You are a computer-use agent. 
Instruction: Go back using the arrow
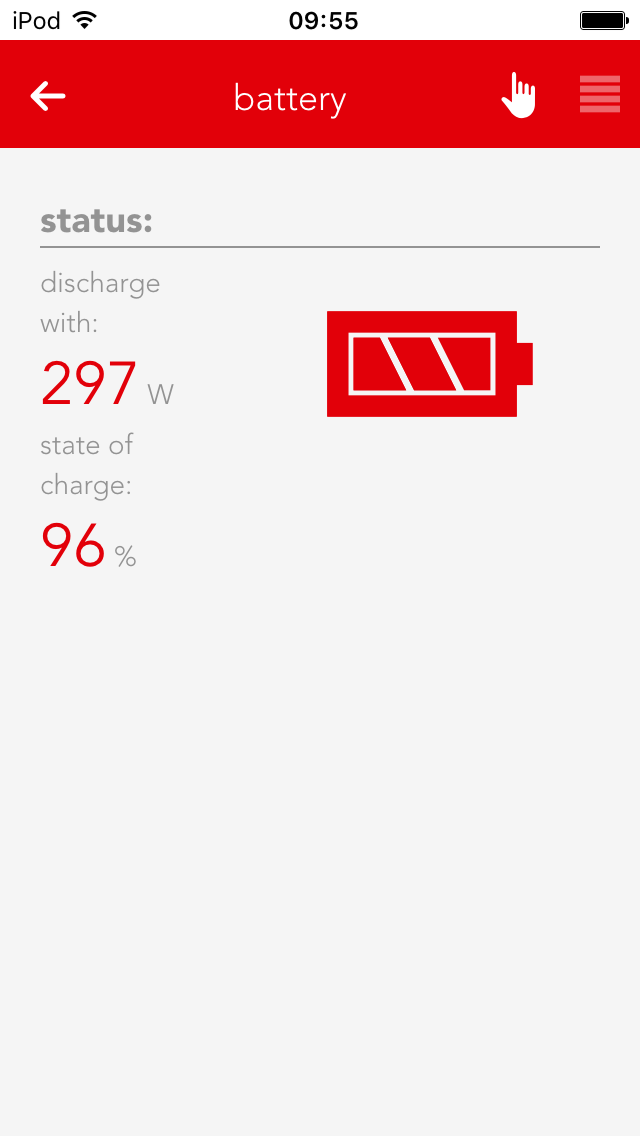(48, 96)
